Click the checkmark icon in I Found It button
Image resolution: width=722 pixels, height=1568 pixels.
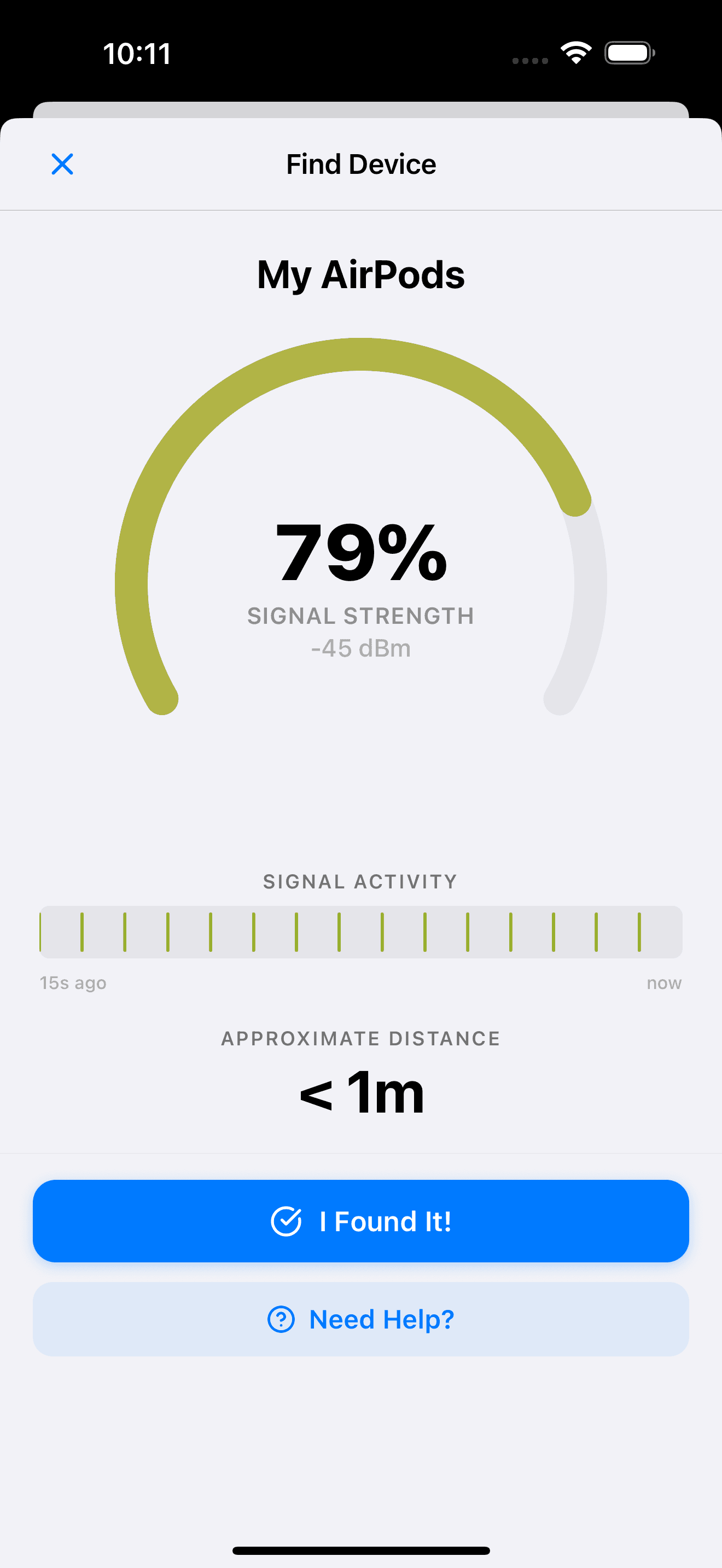[x=289, y=1221]
